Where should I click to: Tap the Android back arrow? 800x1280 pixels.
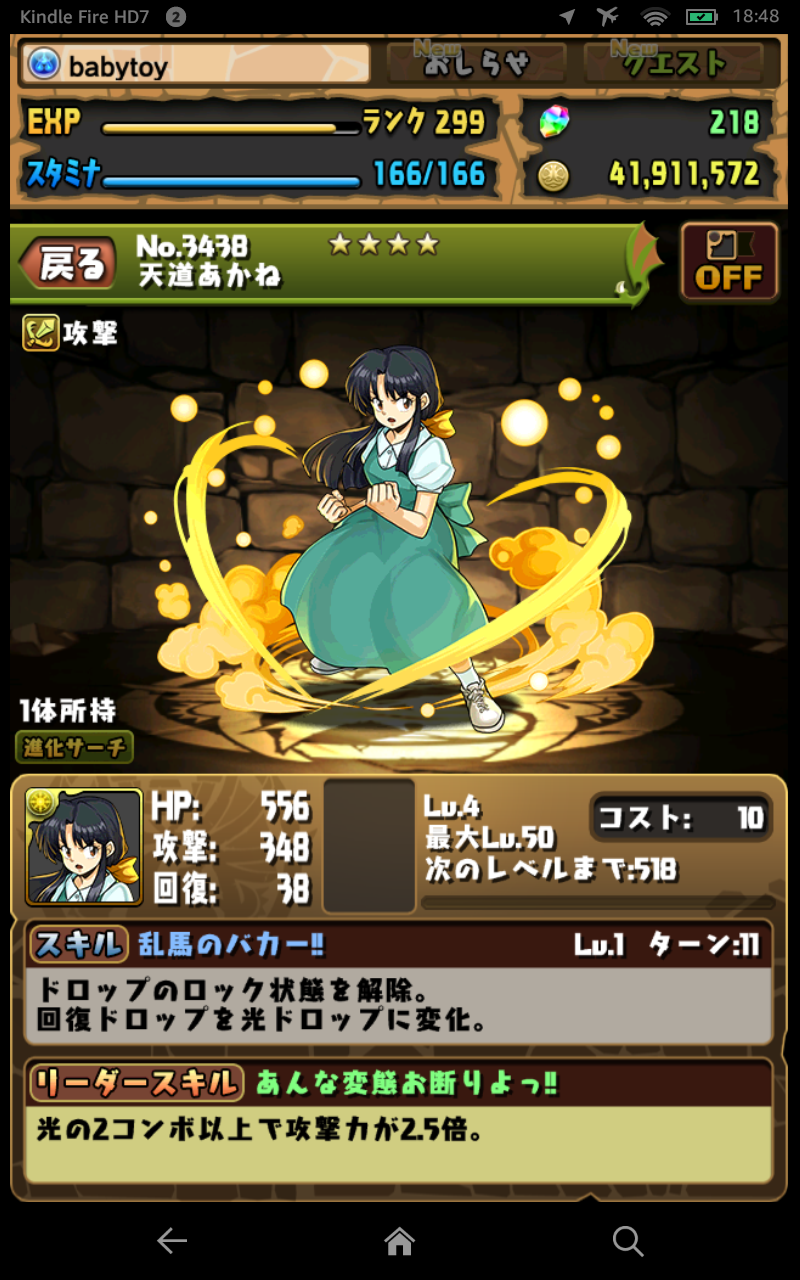click(x=172, y=1241)
